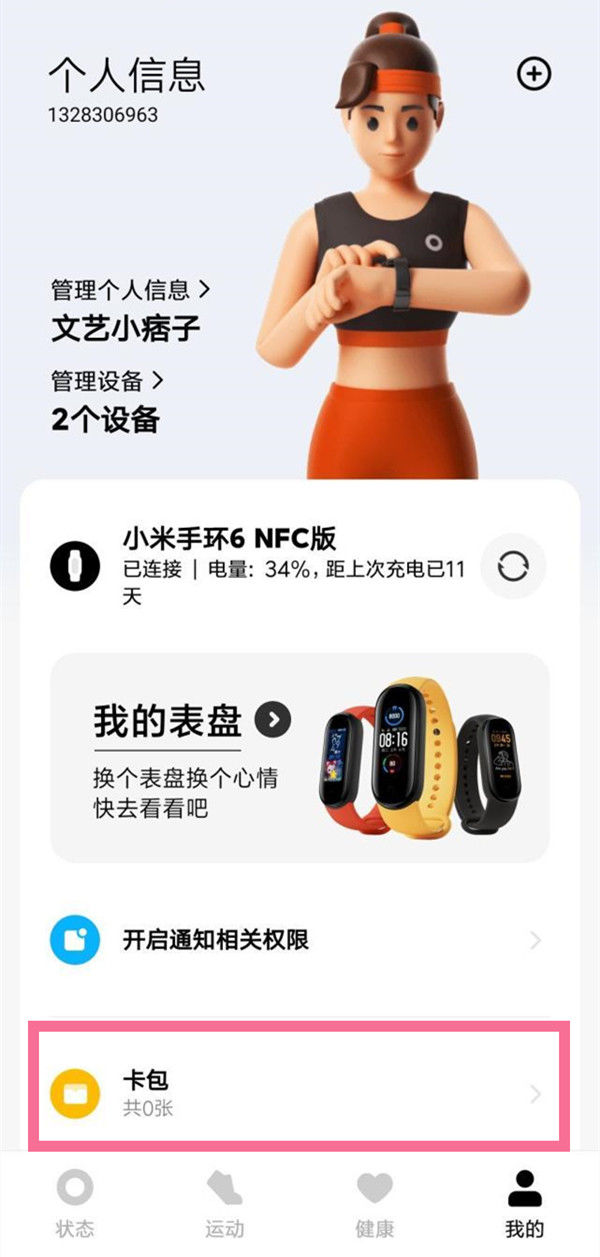600x1257 pixels.
Task: Open the 我的表盘 watch face card
Action: click(299, 757)
